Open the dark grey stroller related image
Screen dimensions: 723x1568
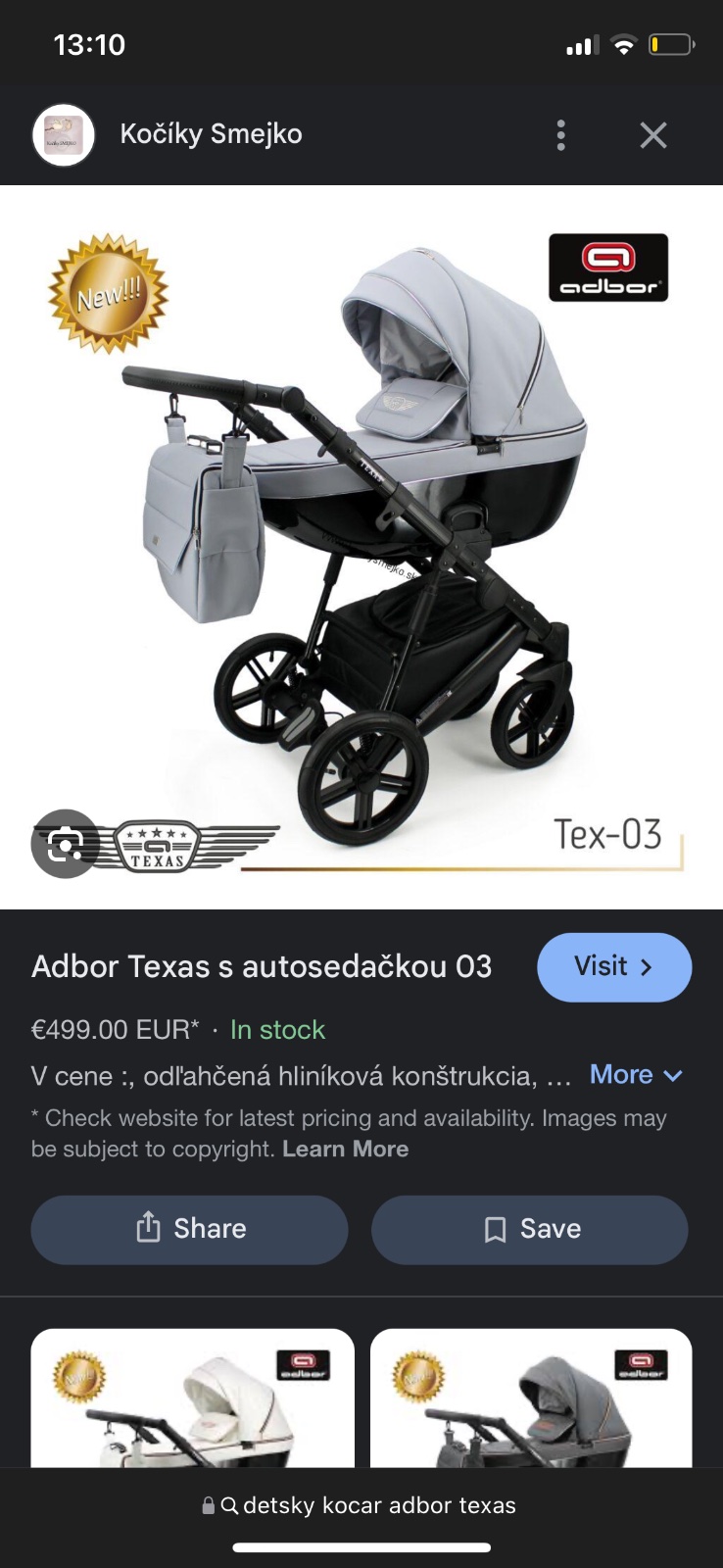531,1397
